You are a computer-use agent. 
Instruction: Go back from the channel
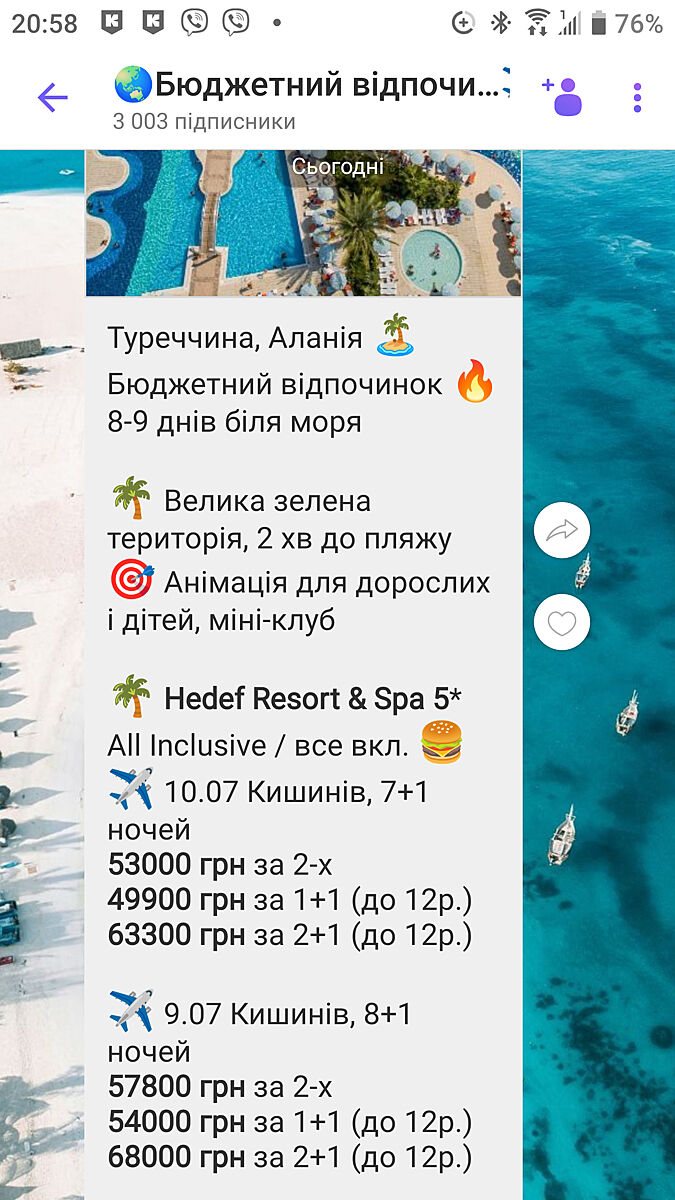pos(52,97)
